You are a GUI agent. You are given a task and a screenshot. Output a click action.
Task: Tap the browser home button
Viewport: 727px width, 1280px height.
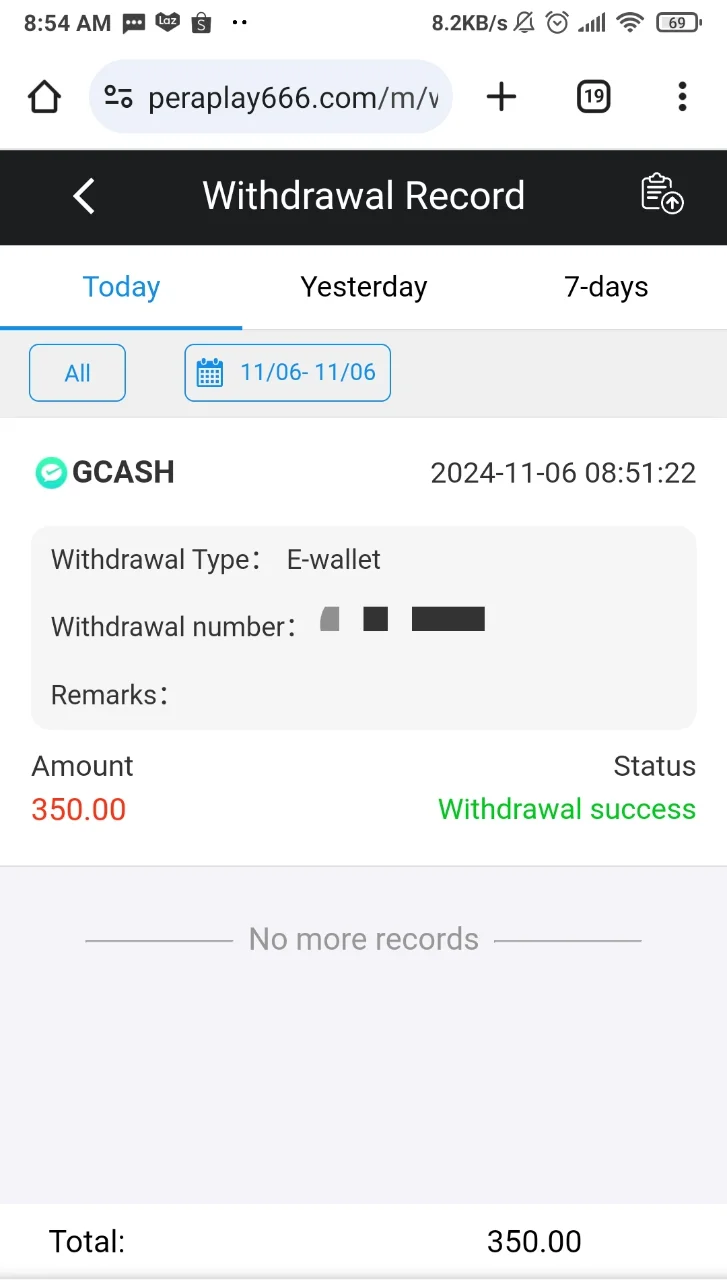click(x=45, y=97)
